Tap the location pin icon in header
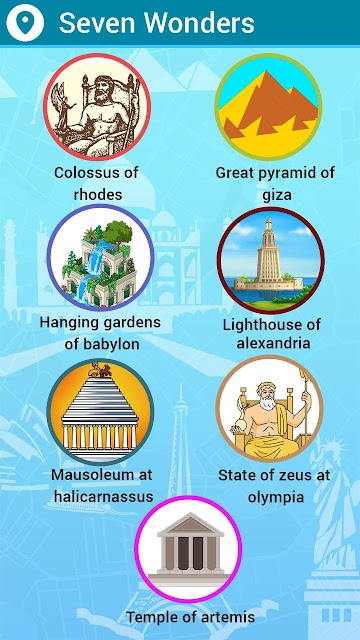 click(x=25, y=22)
